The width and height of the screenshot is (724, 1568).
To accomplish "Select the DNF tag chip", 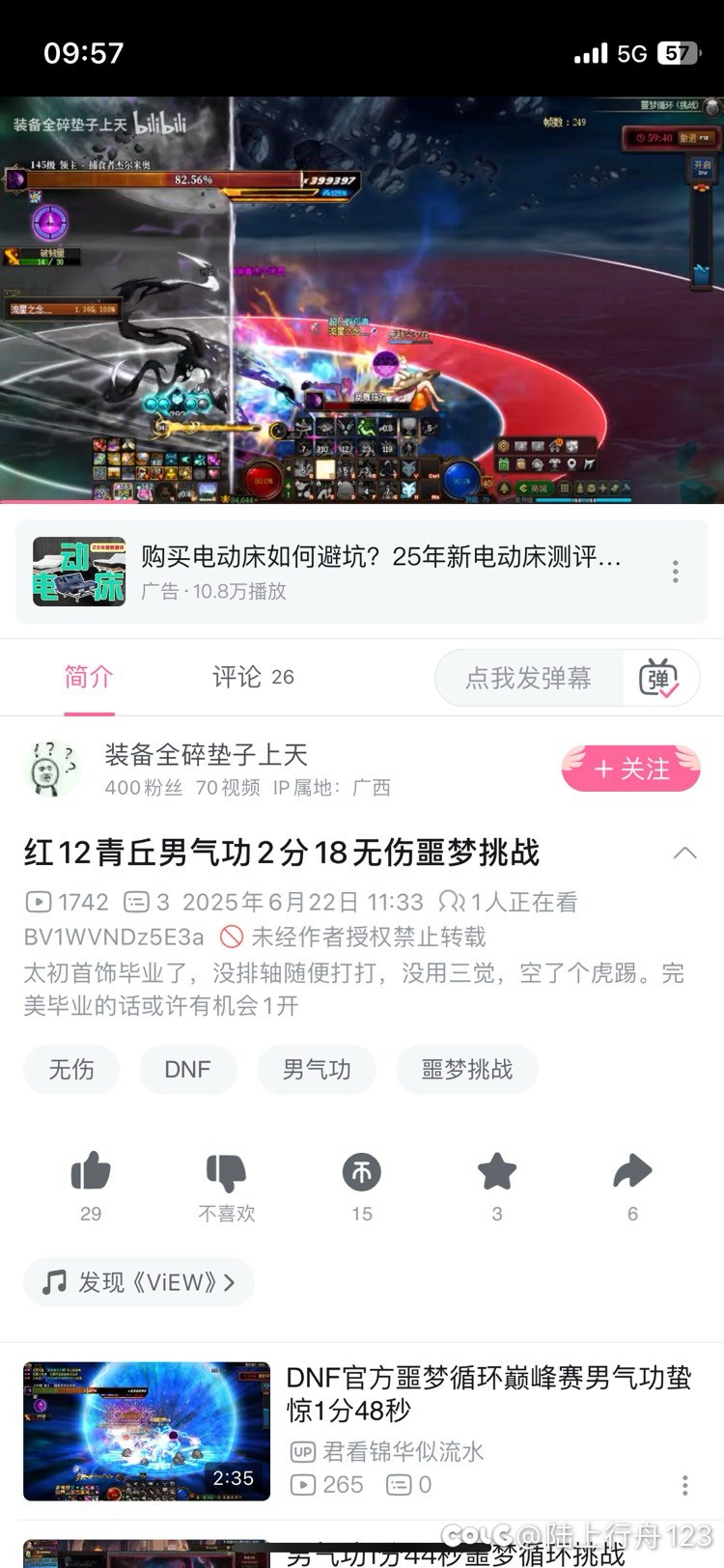I will pyautogui.click(x=187, y=1070).
